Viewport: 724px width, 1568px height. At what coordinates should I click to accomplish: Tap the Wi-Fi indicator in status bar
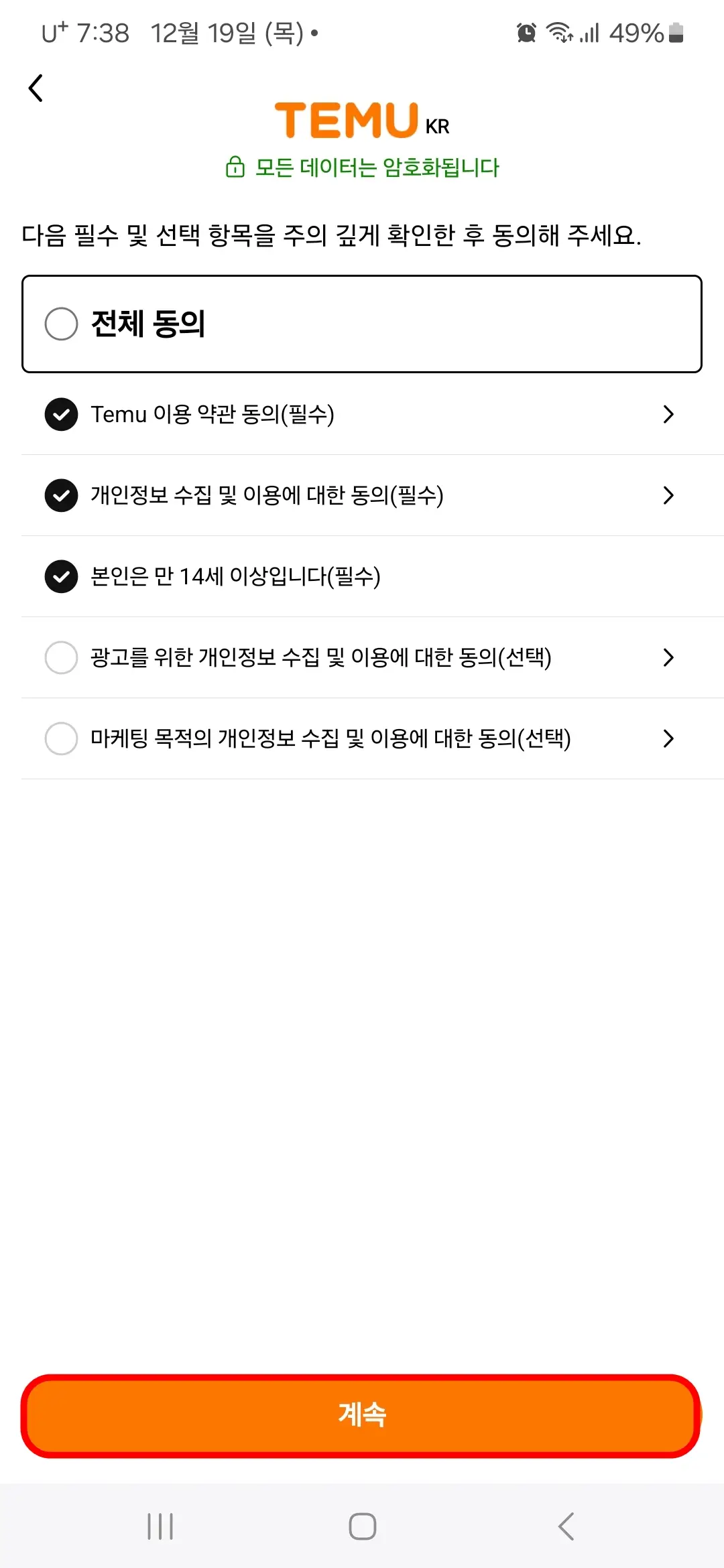(562, 34)
